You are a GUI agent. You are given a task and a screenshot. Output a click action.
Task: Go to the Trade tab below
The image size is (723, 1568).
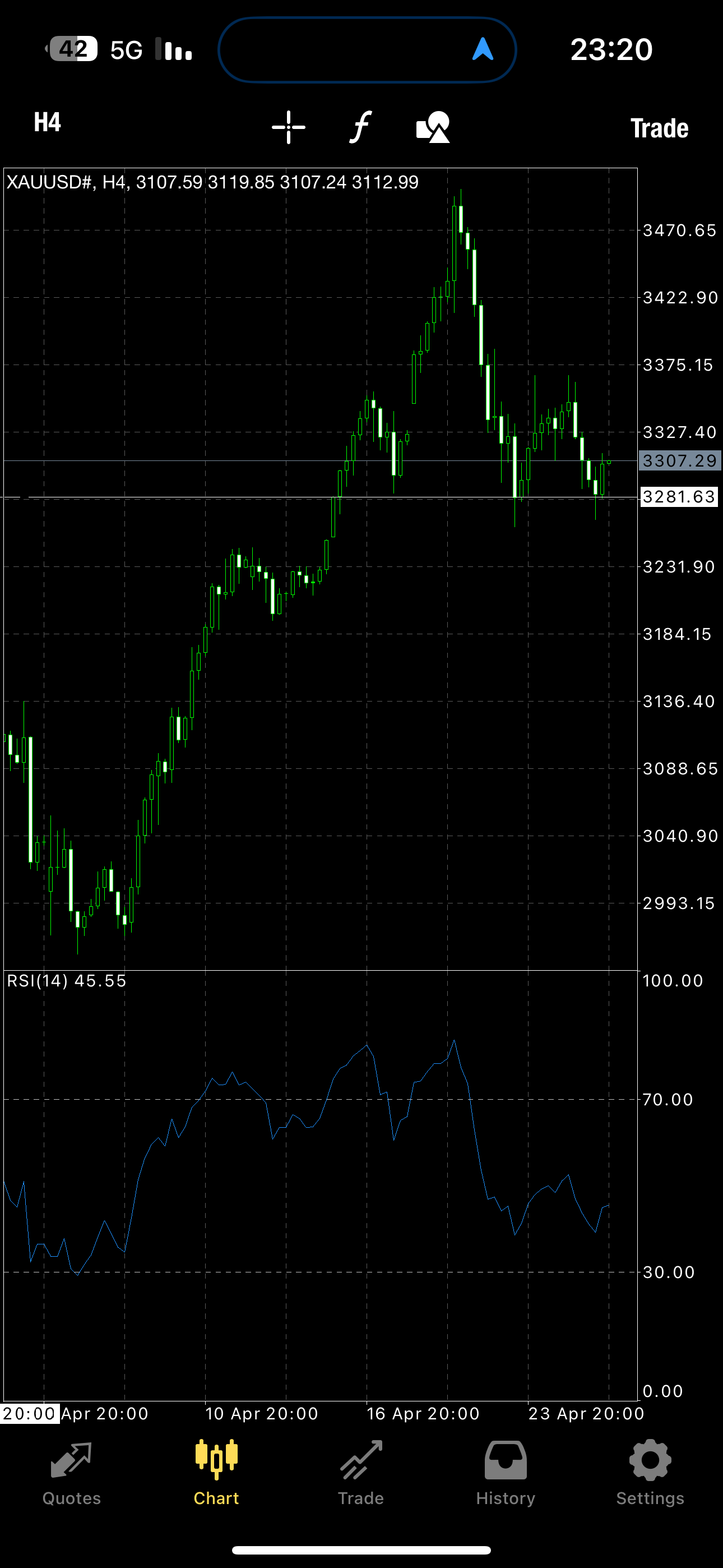pyautogui.click(x=361, y=1473)
